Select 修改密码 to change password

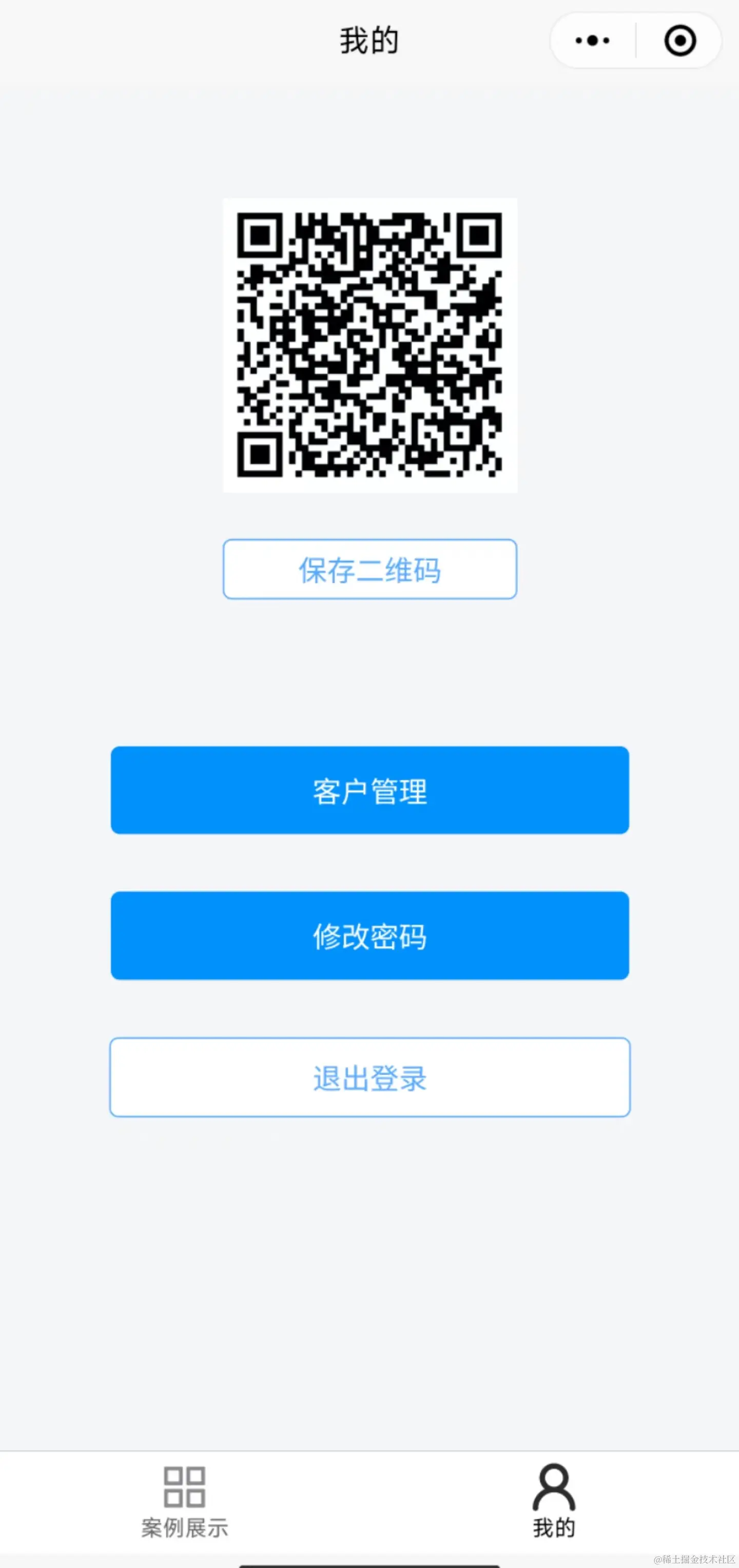(x=369, y=935)
